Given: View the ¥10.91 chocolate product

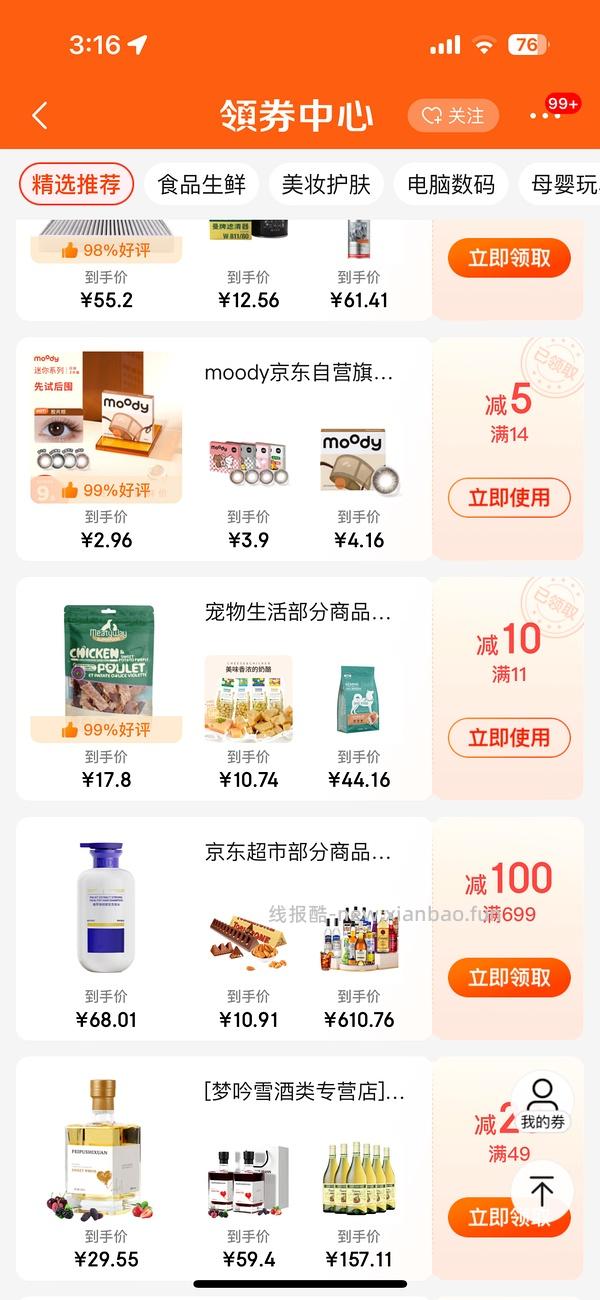Looking at the screenshot, I should click(248, 940).
